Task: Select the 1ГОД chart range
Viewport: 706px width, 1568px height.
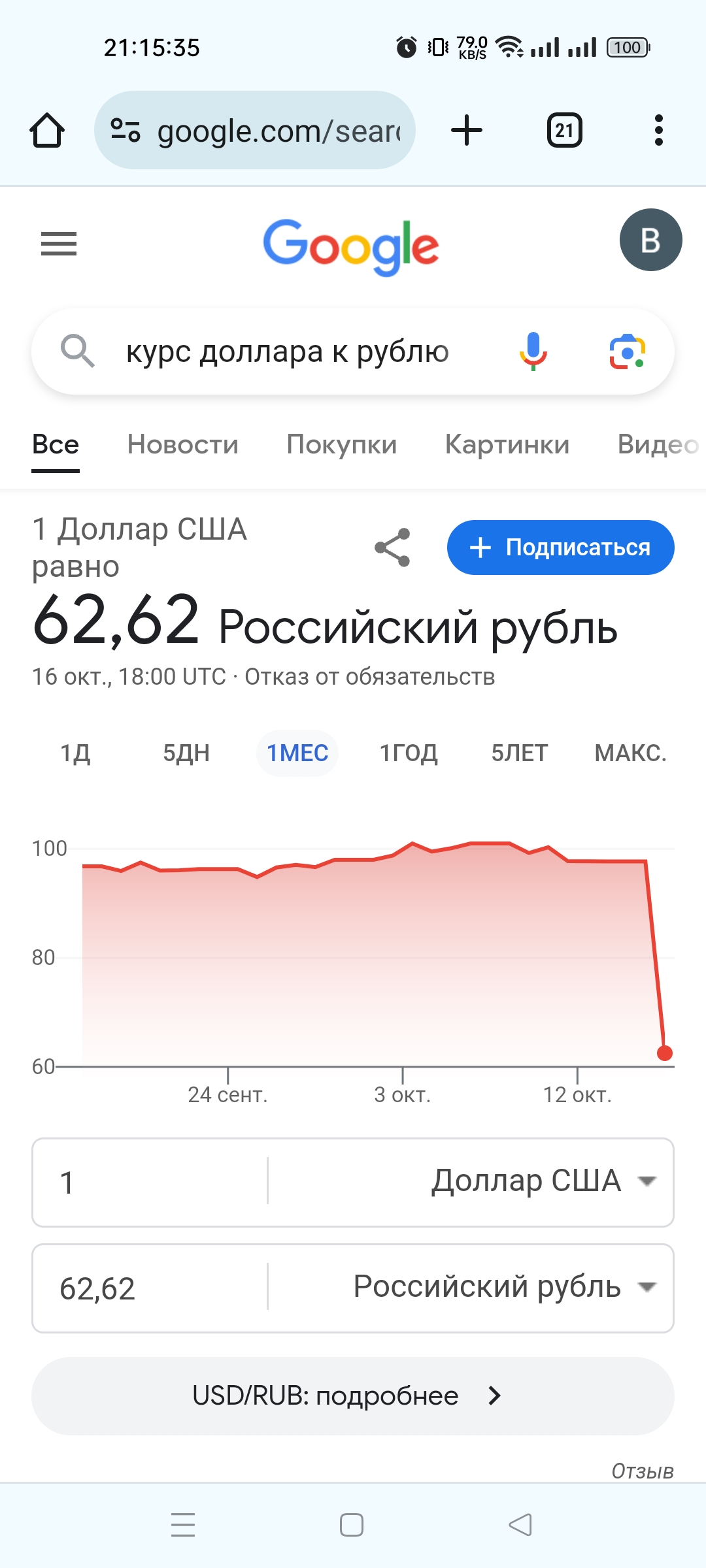Action: click(x=409, y=753)
